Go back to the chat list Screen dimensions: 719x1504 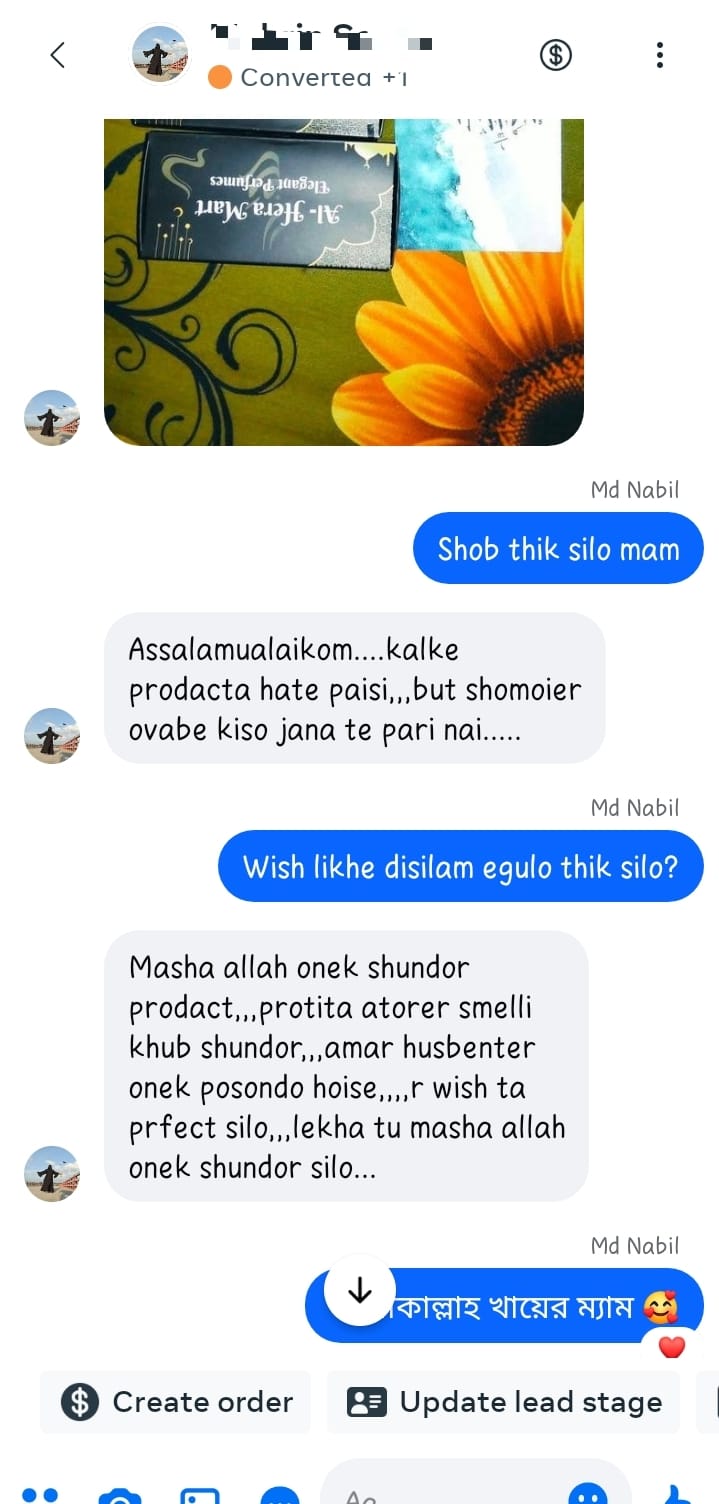tap(57, 55)
